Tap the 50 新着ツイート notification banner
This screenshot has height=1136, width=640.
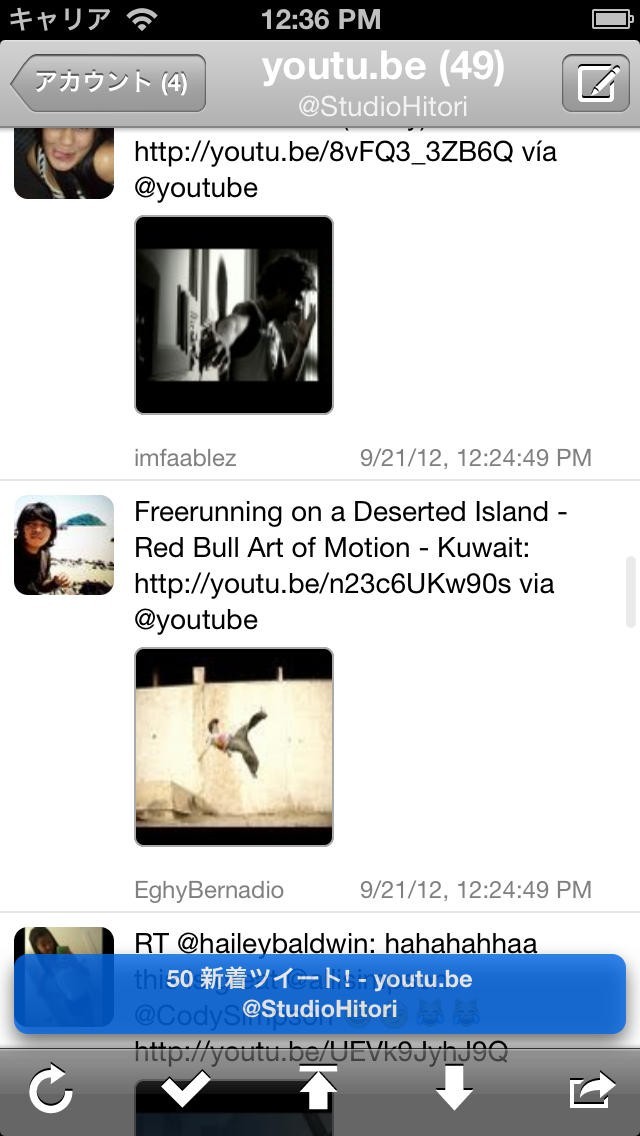[x=320, y=993]
